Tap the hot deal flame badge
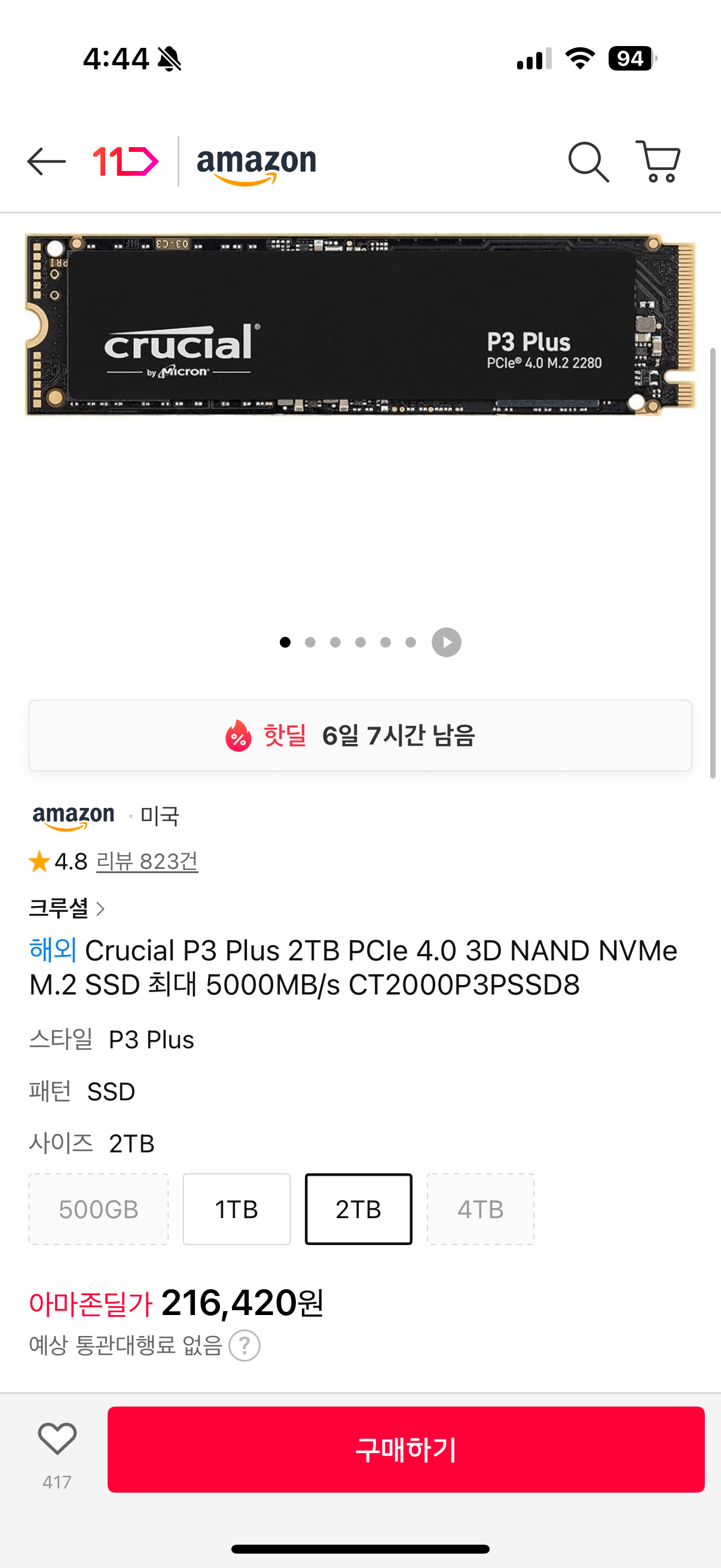721x1568 pixels. 238,736
